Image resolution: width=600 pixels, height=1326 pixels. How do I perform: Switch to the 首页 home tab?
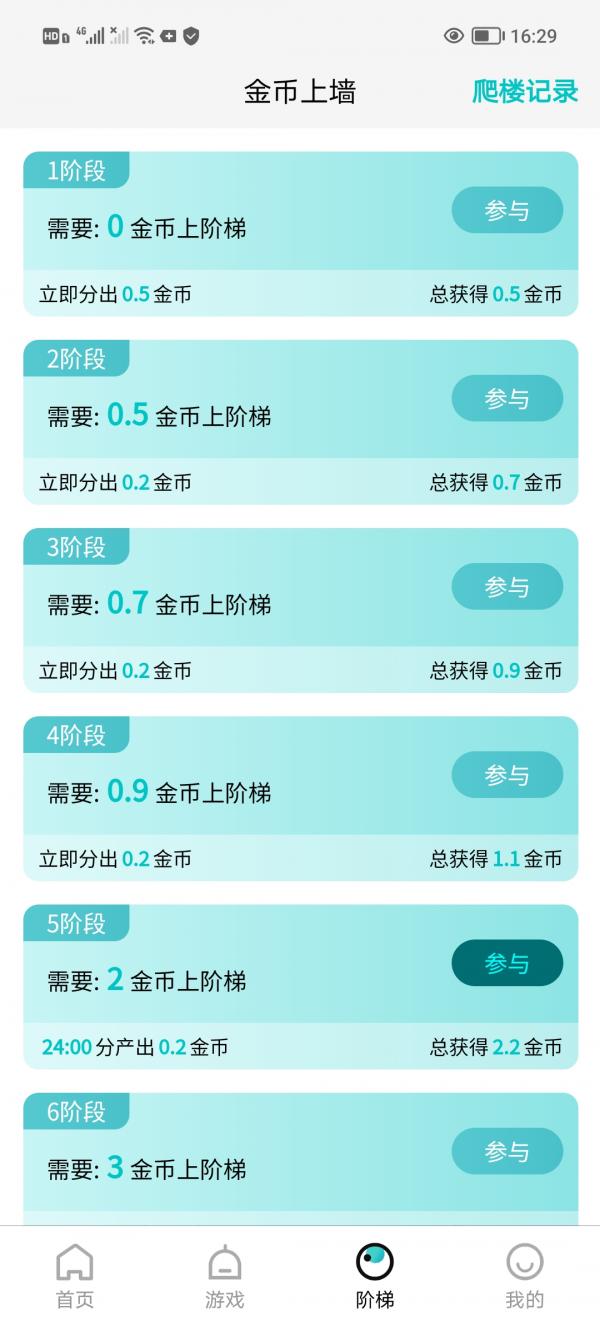[75, 1276]
